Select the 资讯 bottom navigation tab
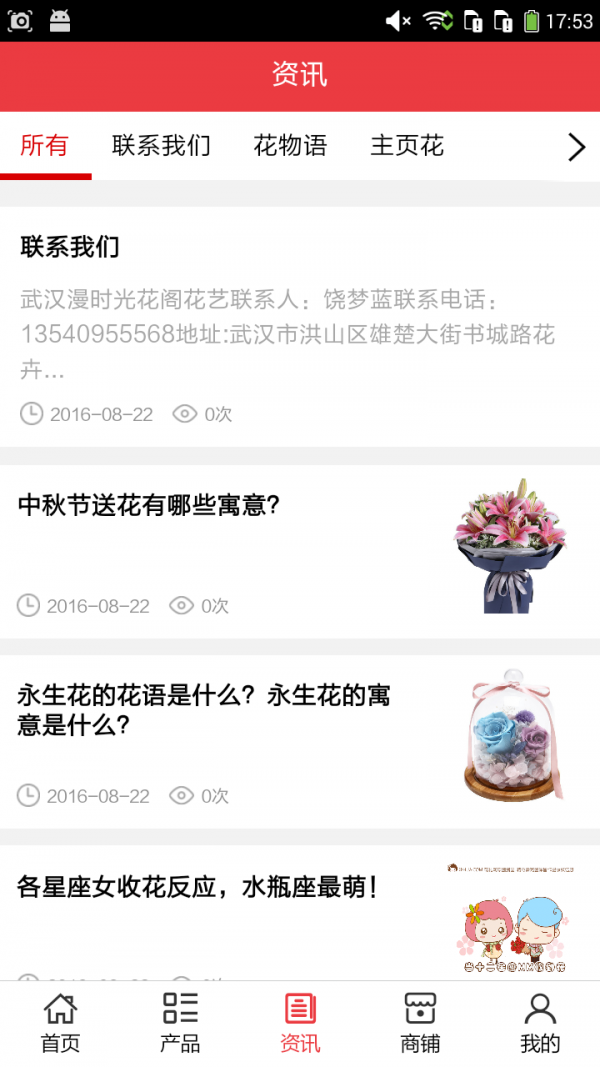600x1067 pixels. pyautogui.click(x=300, y=1023)
